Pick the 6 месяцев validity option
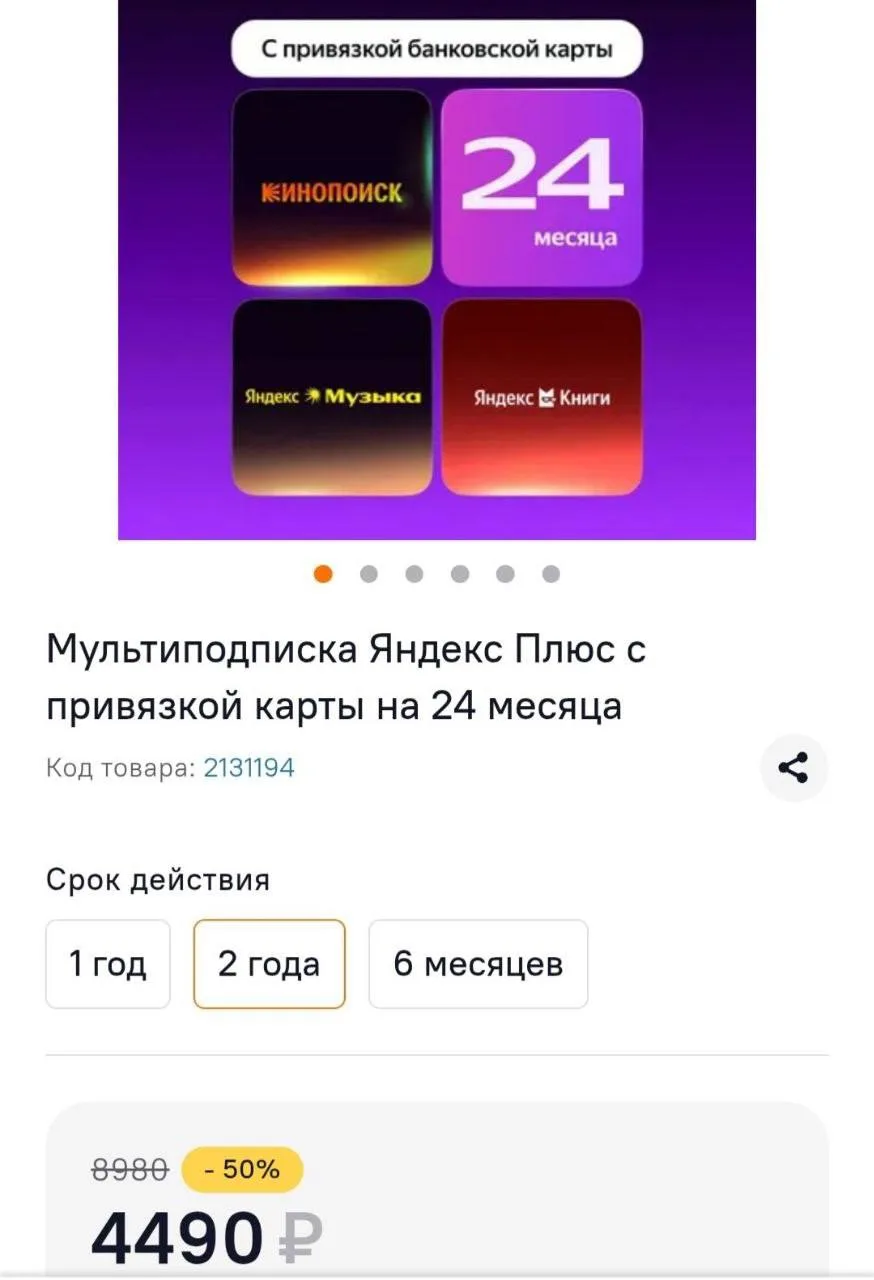 coord(478,964)
